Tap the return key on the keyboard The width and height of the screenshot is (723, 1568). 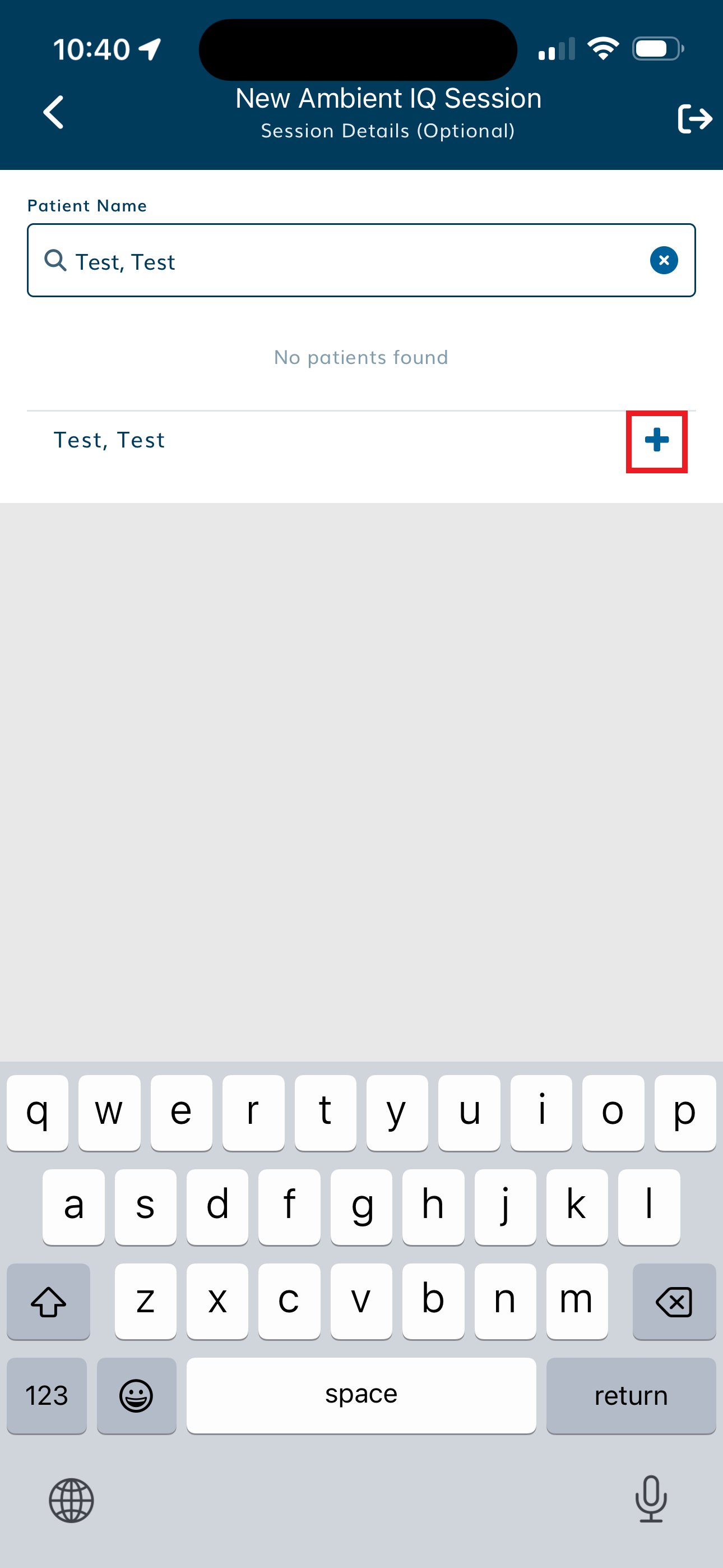pyautogui.click(x=631, y=1396)
